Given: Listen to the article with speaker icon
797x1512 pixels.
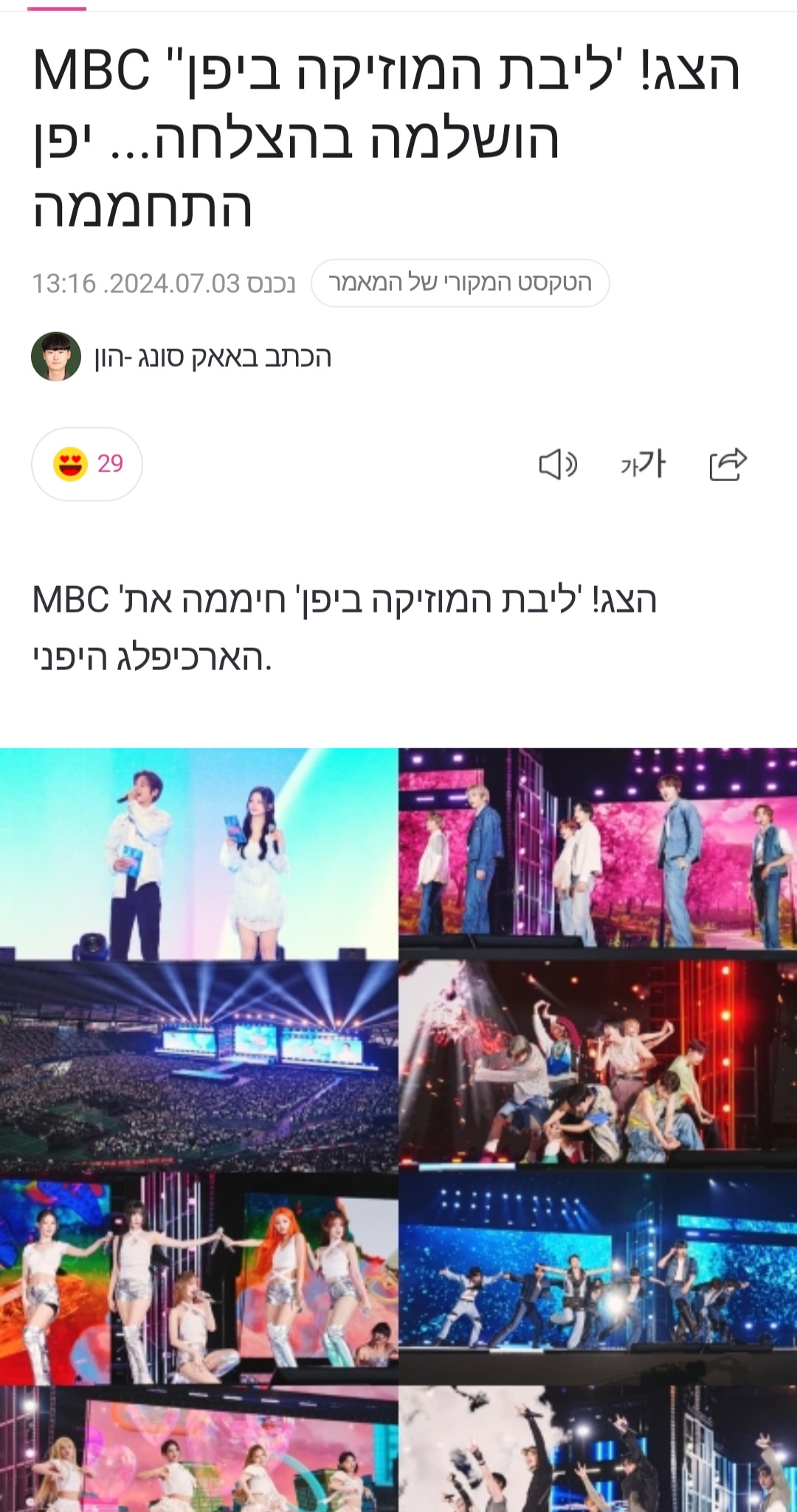Looking at the screenshot, I should pyautogui.click(x=558, y=465).
